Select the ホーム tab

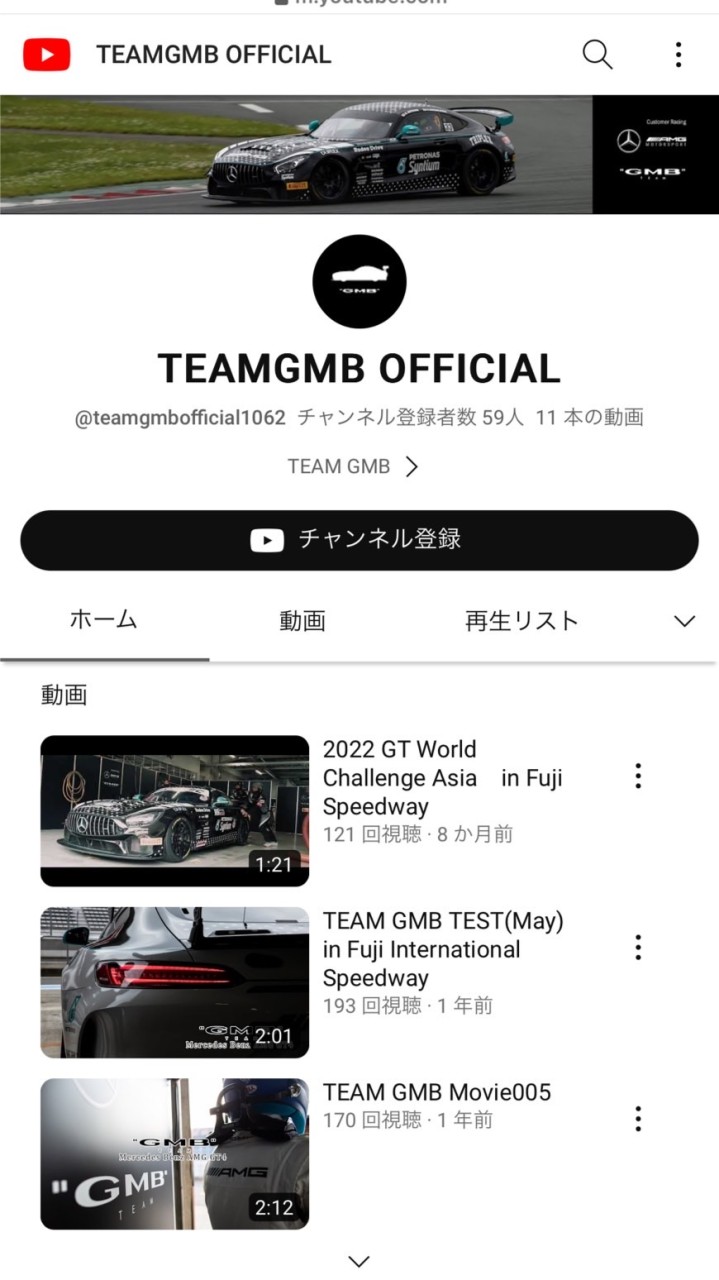(x=104, y=619)
